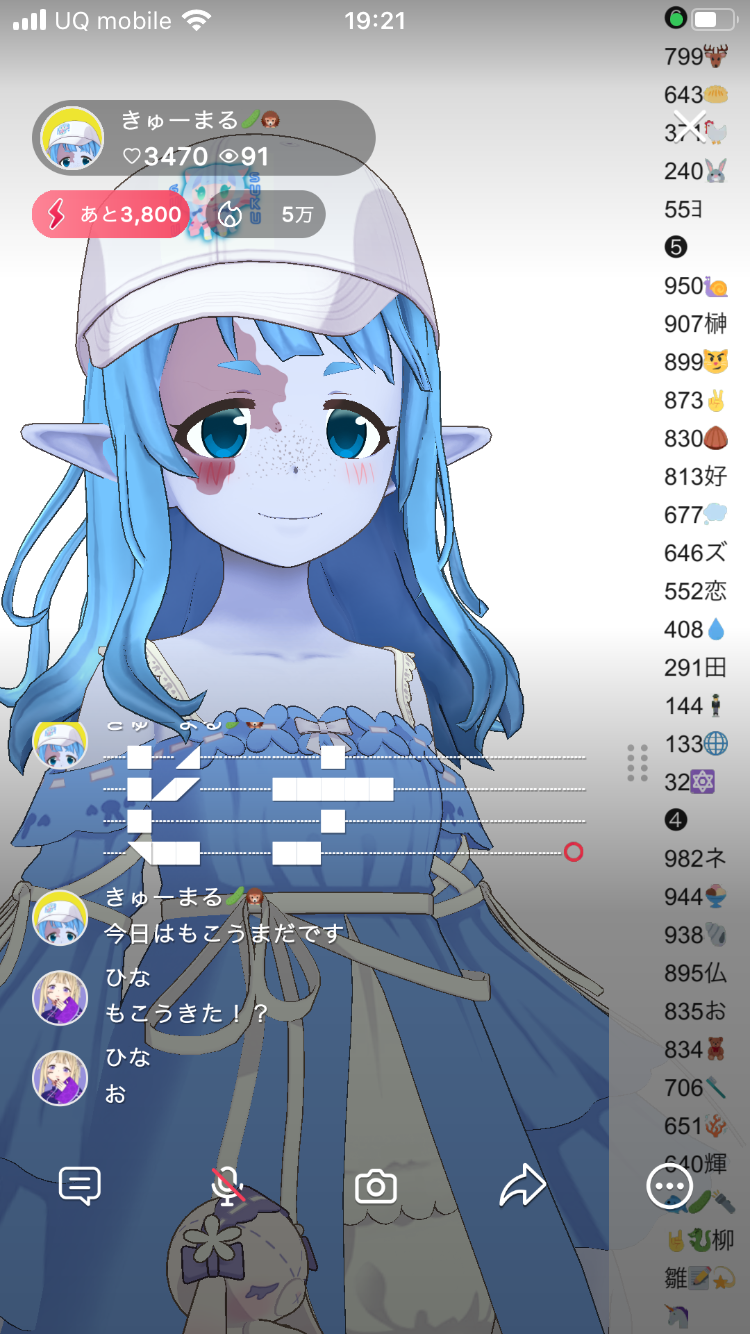Toggle the muted microphone icon

[x=228, y=1186]
